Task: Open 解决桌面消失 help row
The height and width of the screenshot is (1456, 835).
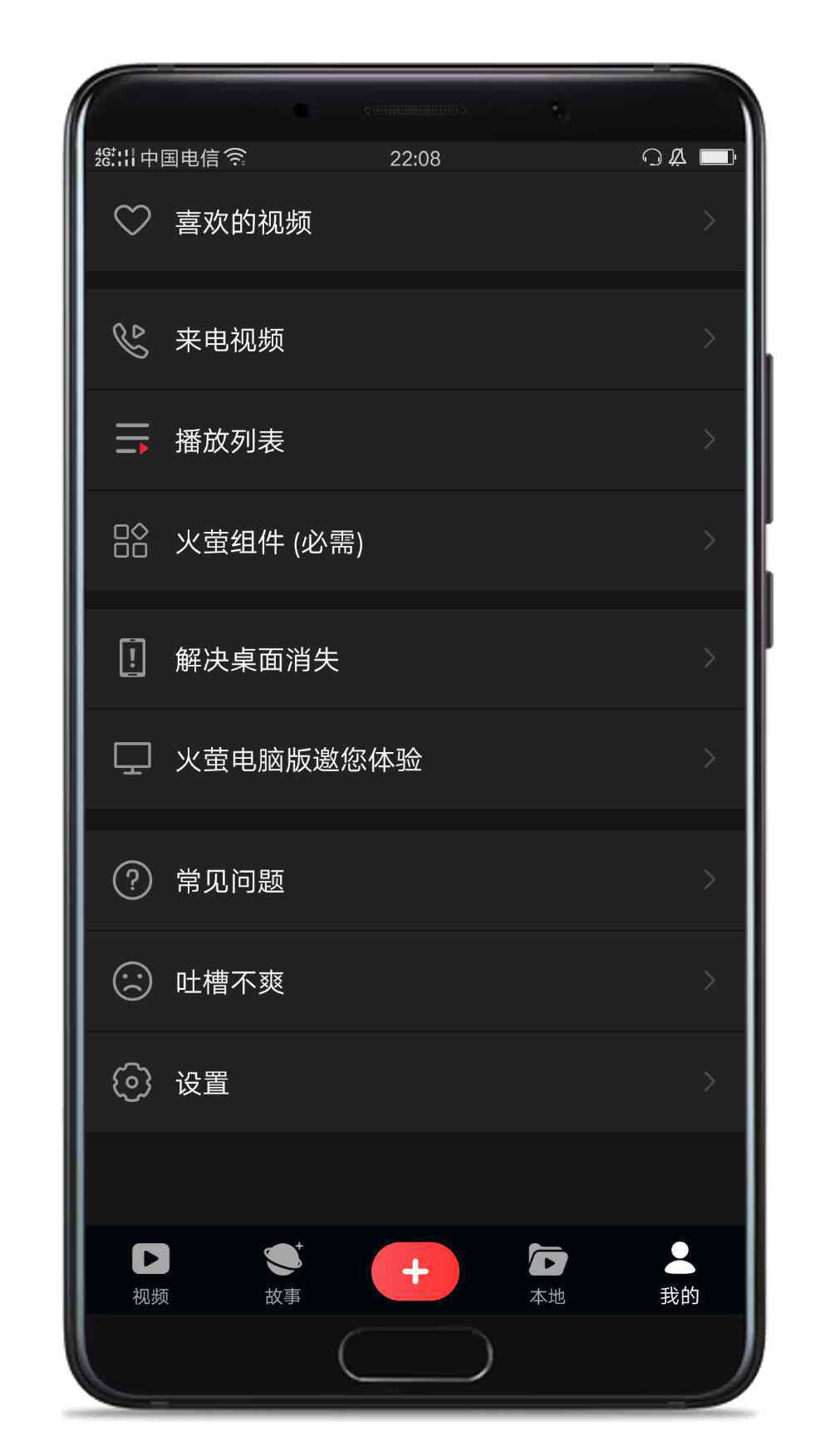Action: click(415, 659)
